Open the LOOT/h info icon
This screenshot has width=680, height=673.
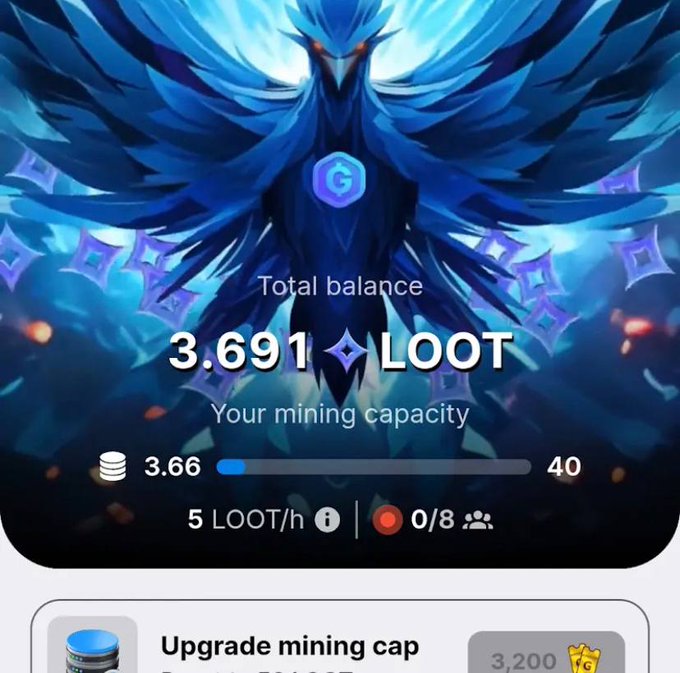327,520
